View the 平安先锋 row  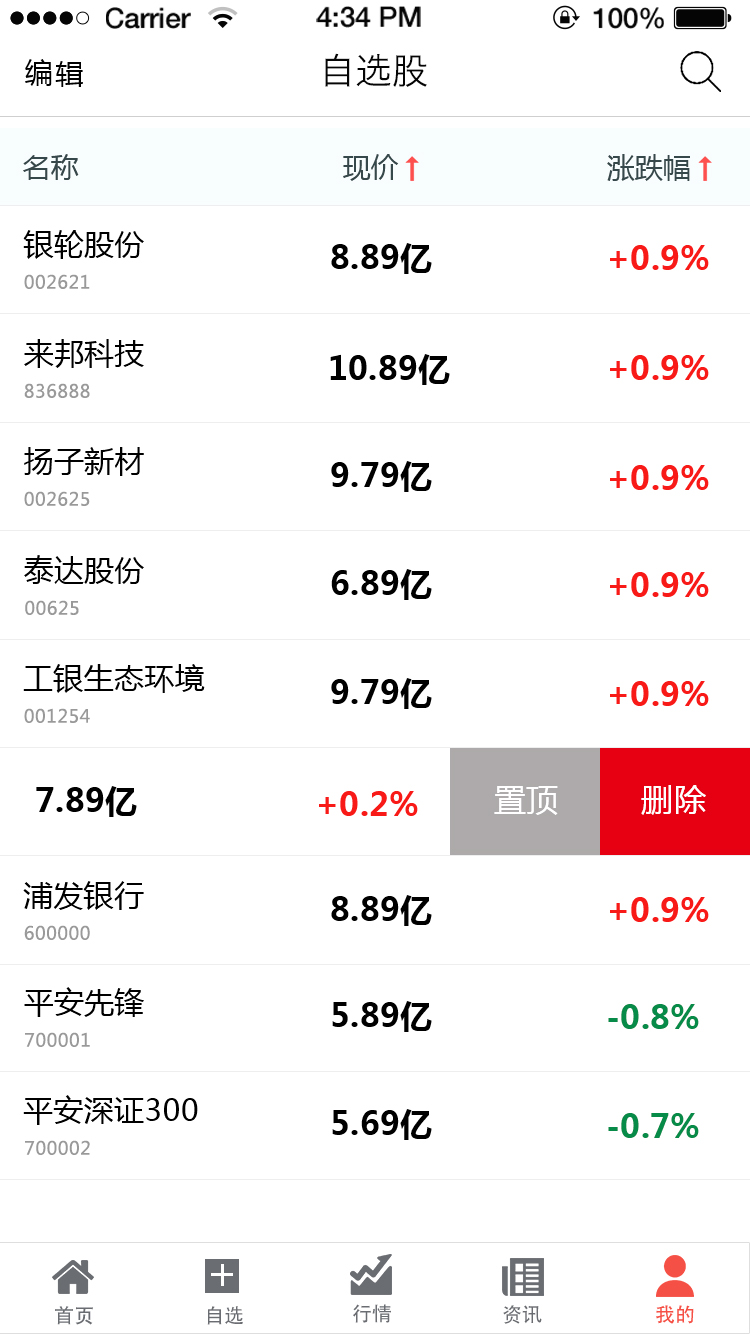(375, 1018)
